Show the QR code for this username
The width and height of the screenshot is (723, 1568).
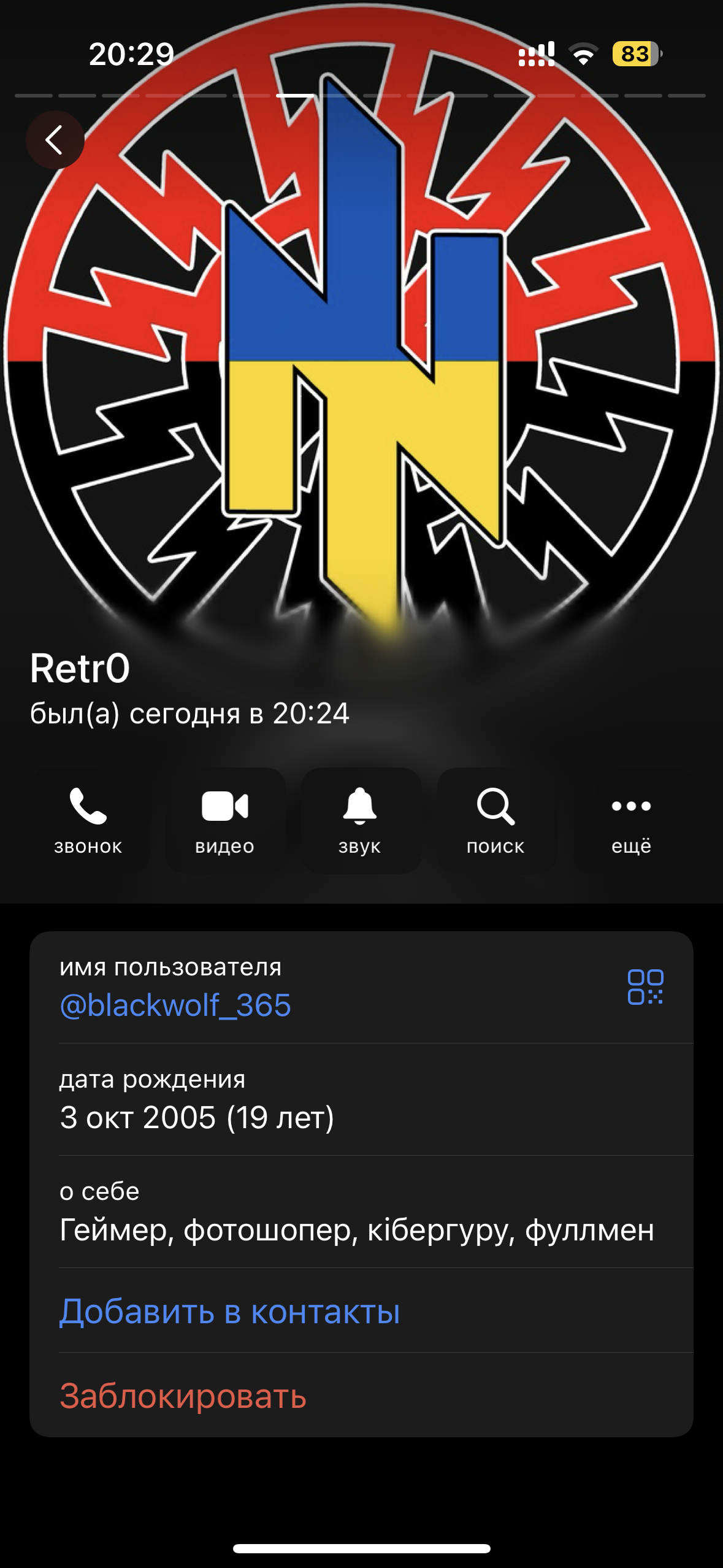[x=645, y=986]
